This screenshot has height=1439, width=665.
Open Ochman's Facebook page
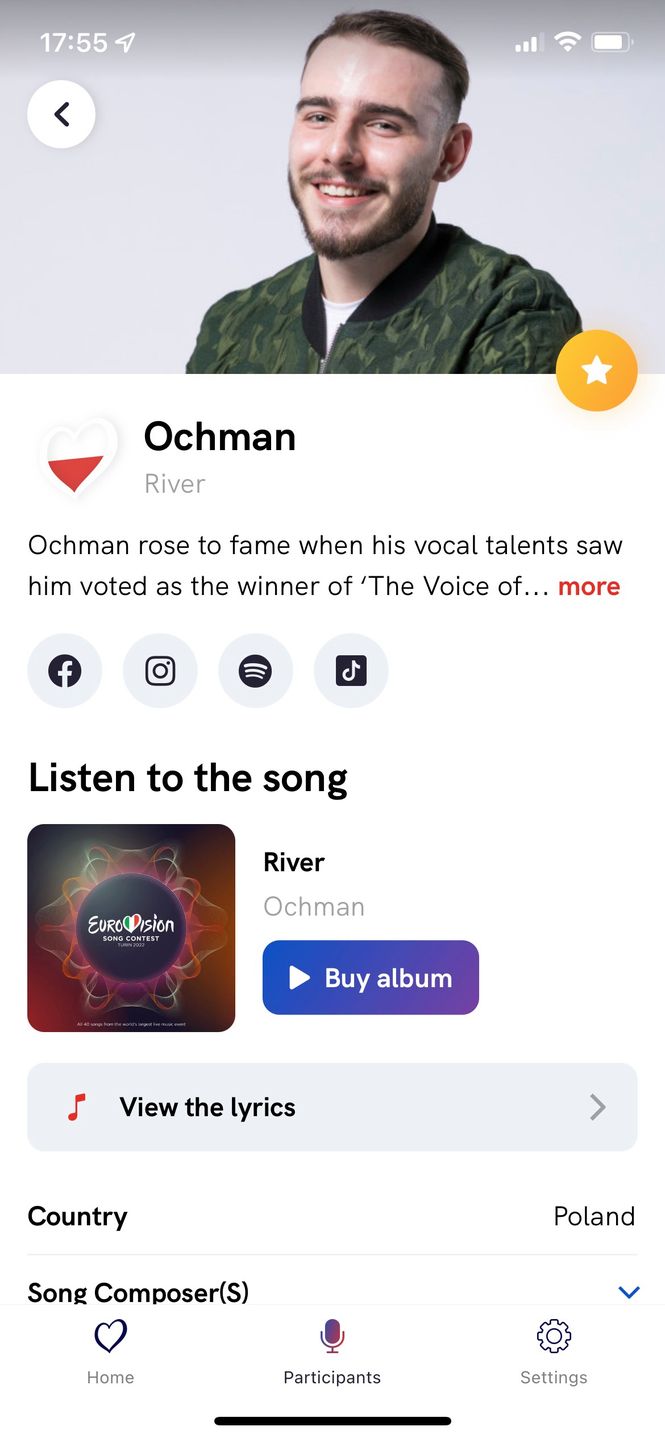65,671
